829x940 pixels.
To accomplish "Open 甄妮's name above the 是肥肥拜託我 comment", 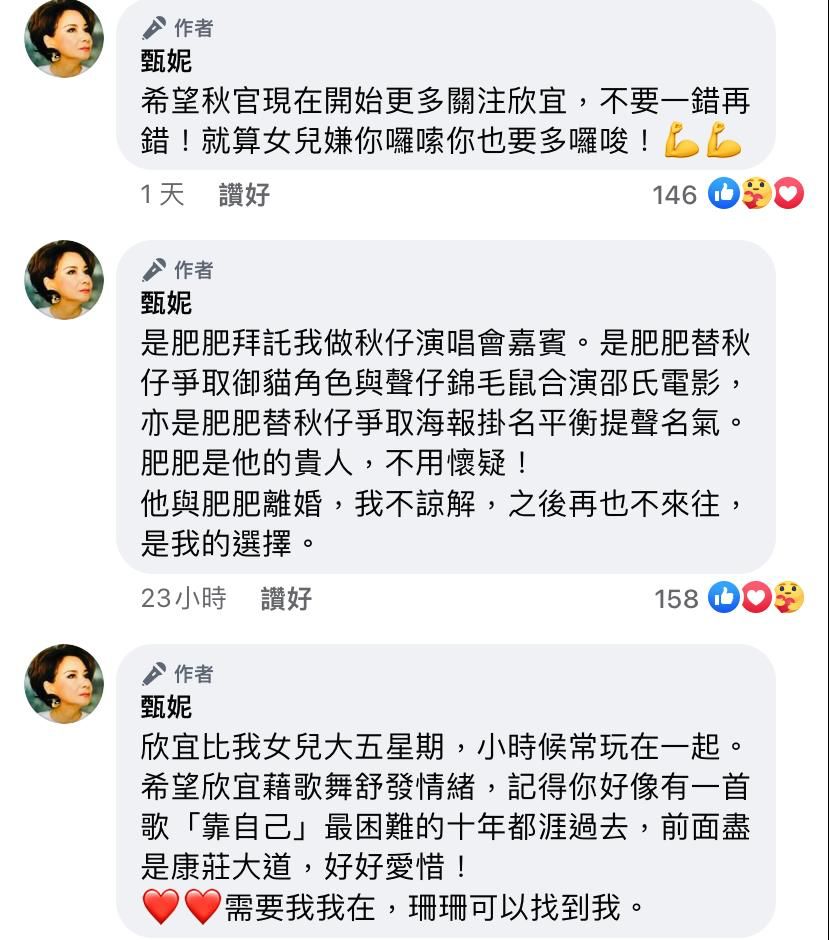I will (166, 303).
